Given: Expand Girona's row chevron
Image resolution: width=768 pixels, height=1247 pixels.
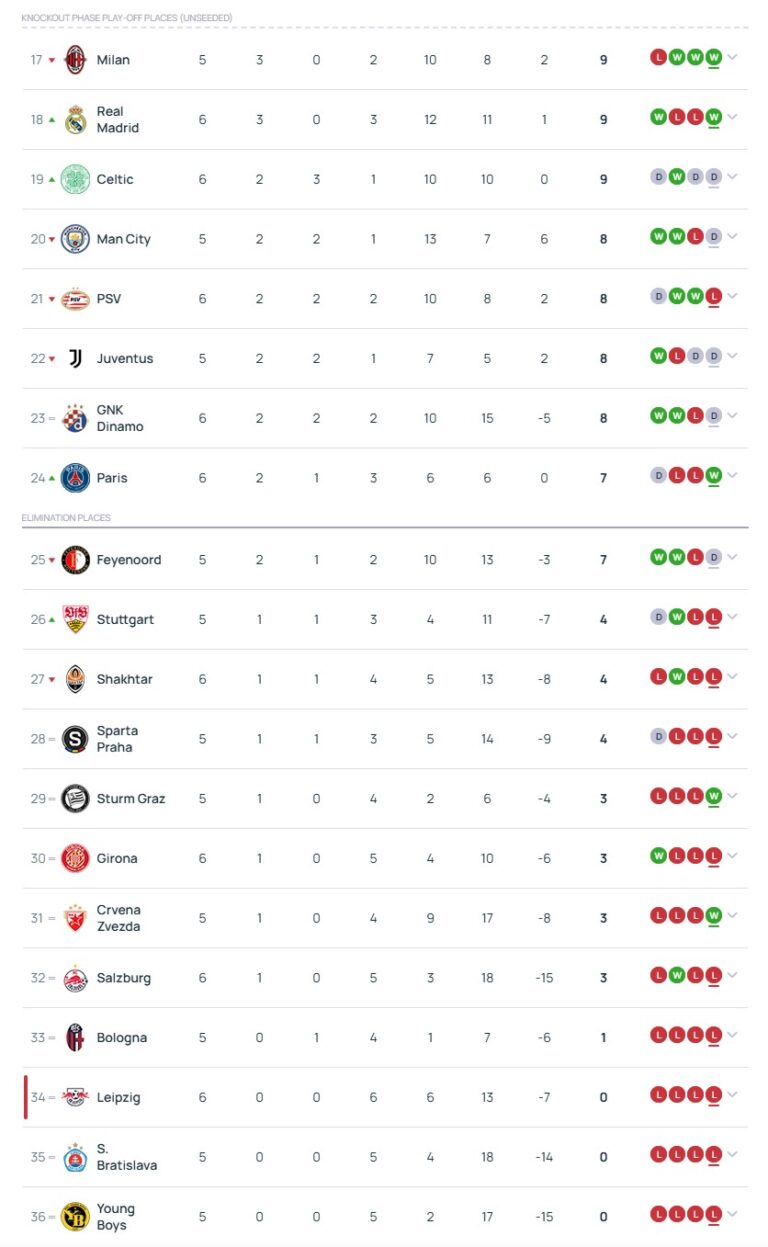Looking at the screenshot, I should [x=732, y=856].
